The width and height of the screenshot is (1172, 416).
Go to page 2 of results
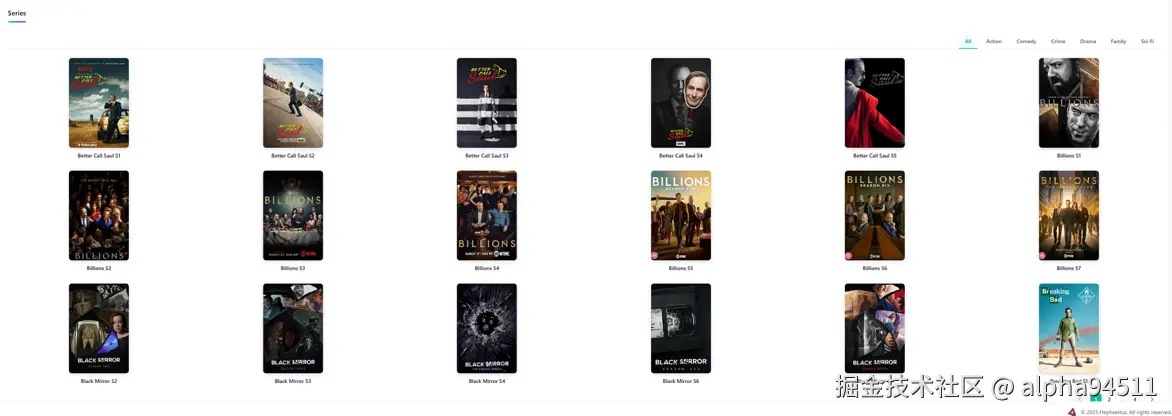coord(1109,399)
